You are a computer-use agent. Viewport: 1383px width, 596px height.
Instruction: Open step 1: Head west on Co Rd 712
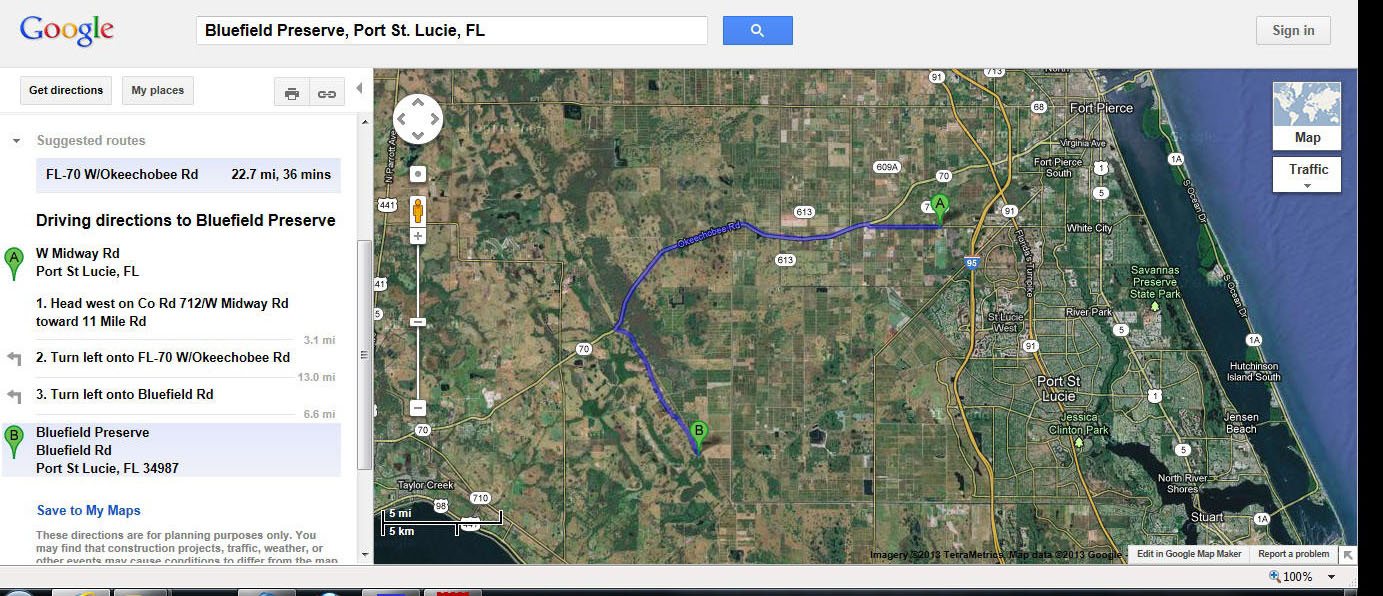[x=162, y=312]
